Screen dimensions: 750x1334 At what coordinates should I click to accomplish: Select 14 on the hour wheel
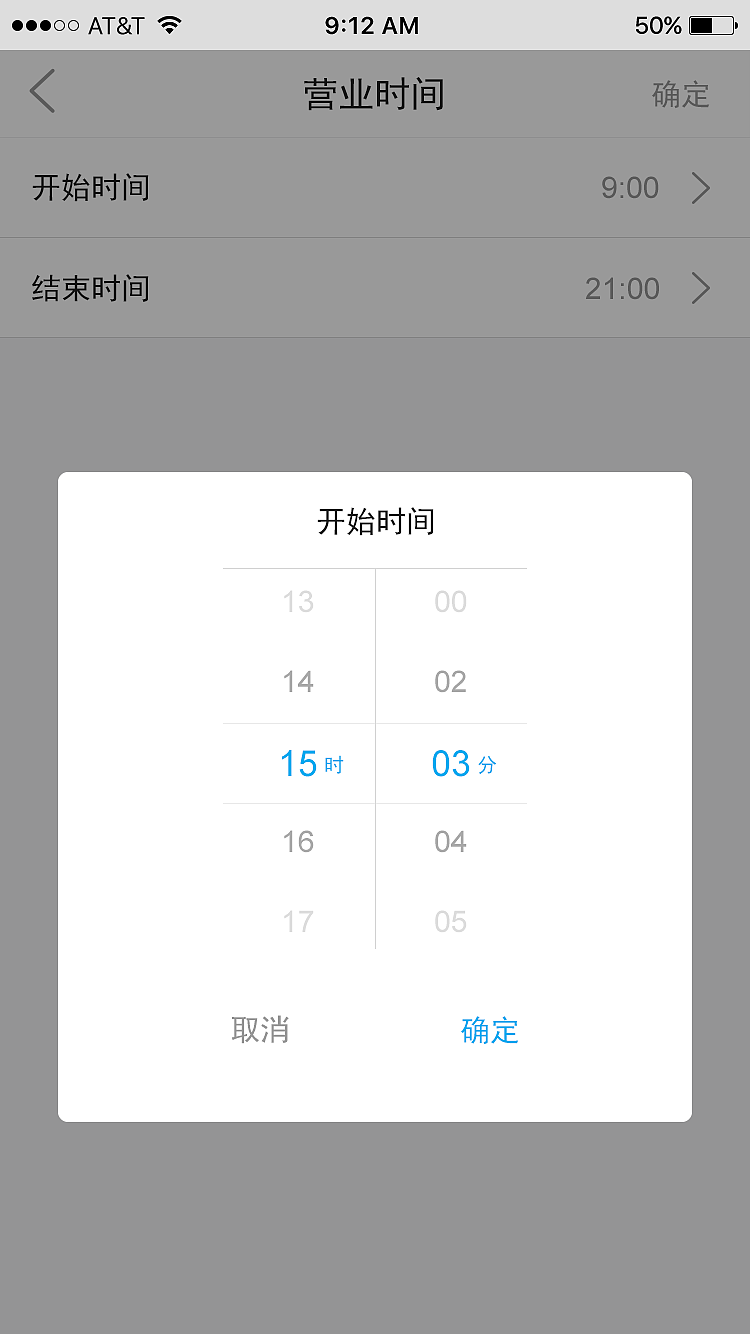click(x=297, y=681)
